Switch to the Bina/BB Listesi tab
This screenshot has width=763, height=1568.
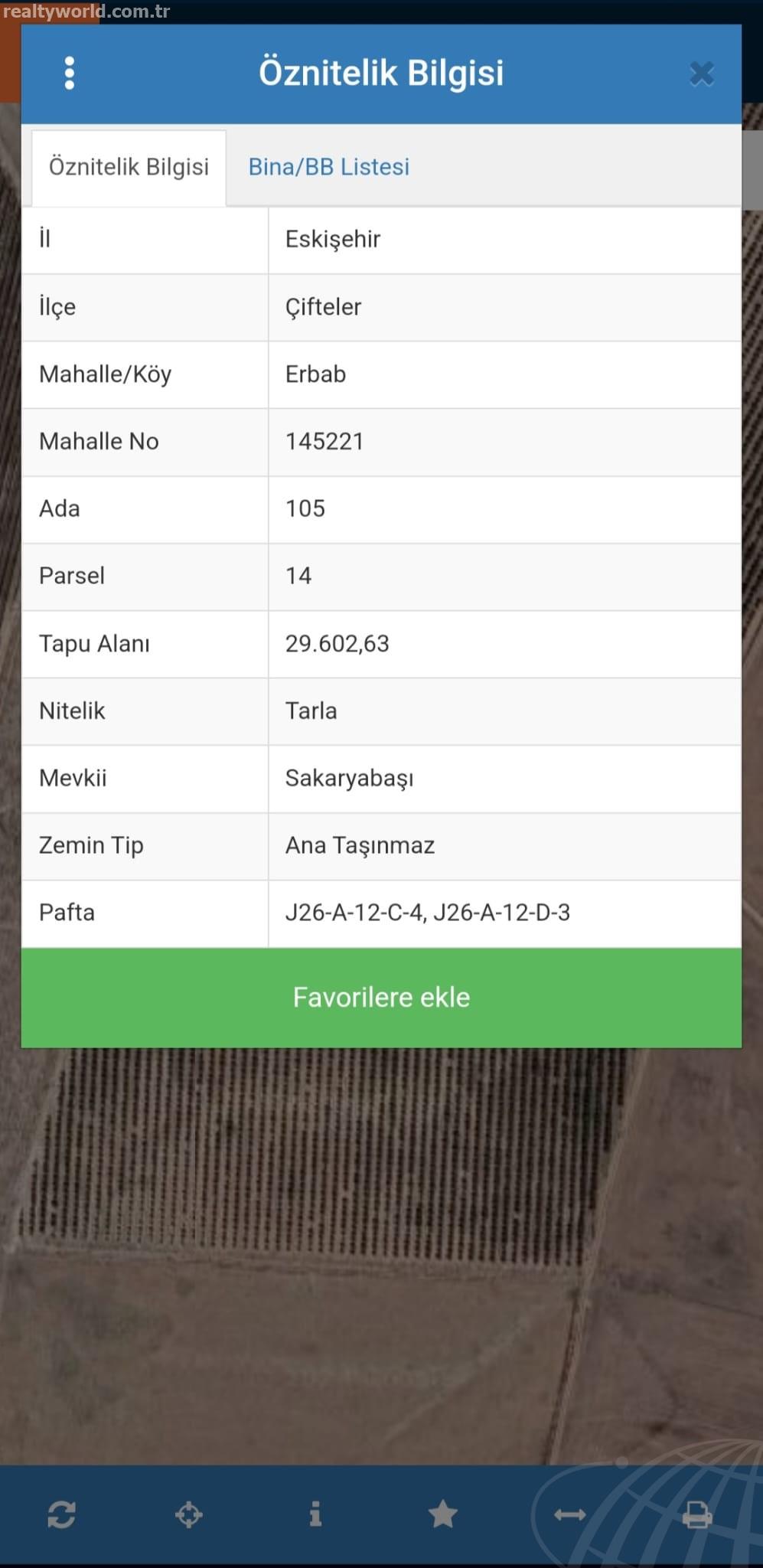(329, 167)
